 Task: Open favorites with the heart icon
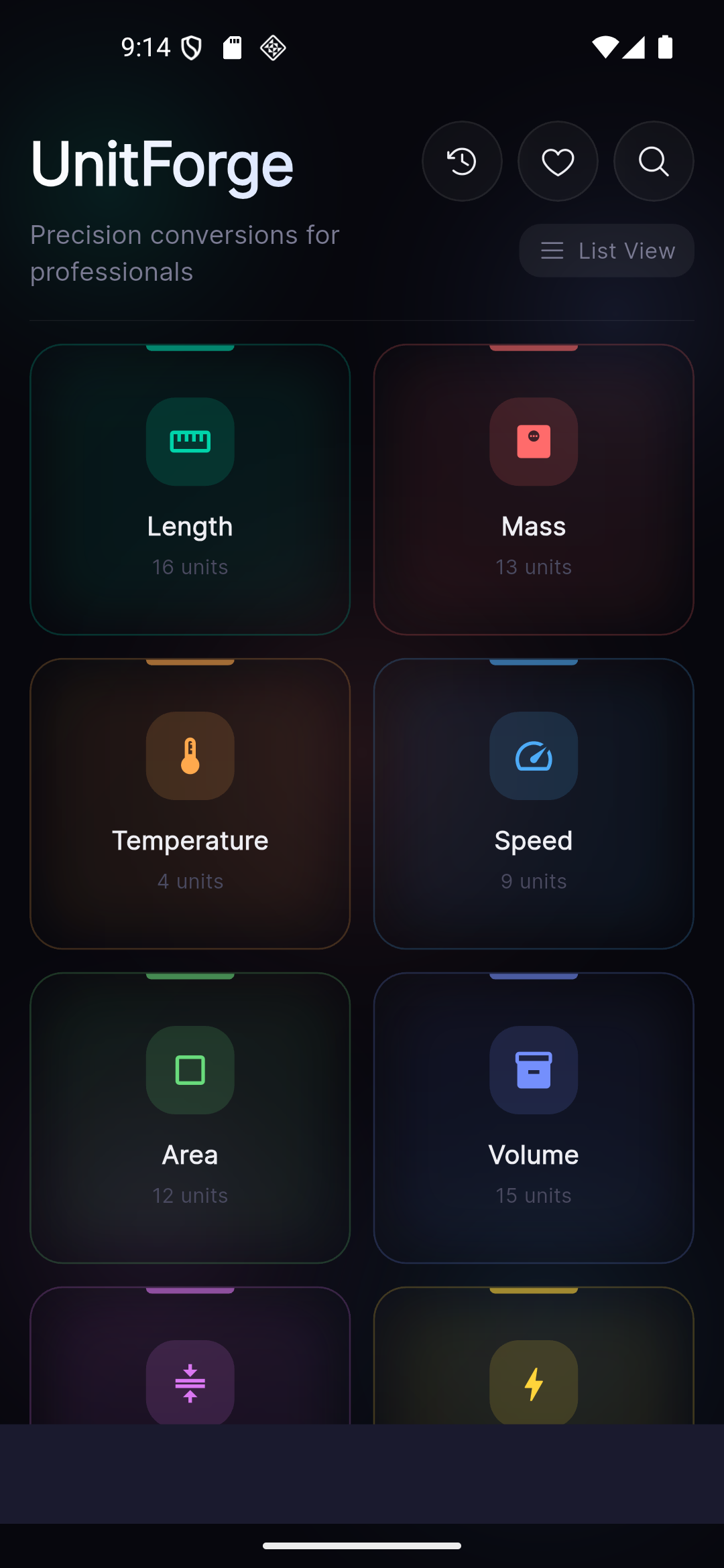[558, 161]
